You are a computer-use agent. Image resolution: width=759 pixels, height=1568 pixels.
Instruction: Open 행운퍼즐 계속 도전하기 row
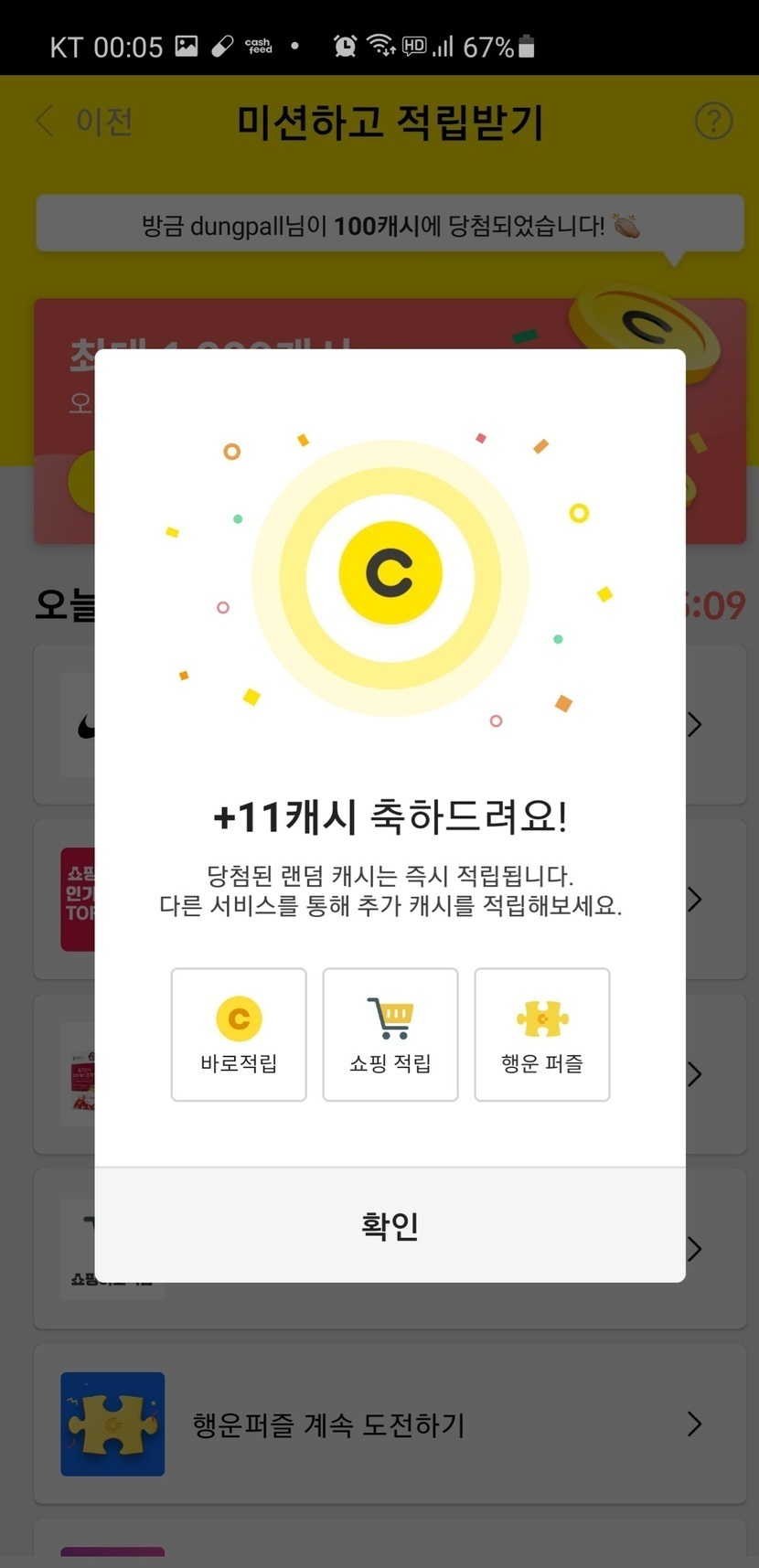390,1424
